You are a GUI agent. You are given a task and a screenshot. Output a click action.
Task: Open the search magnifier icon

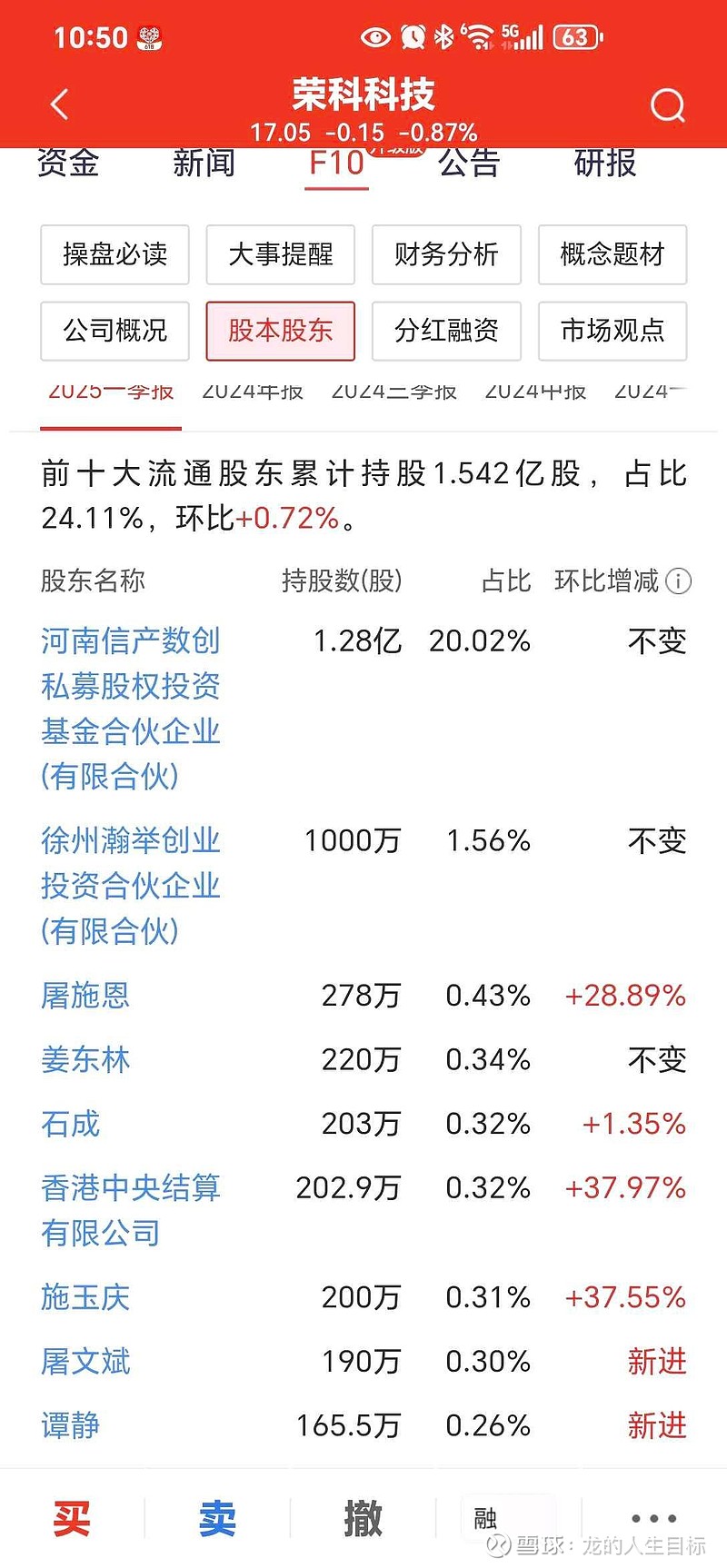pyautogui.click(x=668, y=105)
